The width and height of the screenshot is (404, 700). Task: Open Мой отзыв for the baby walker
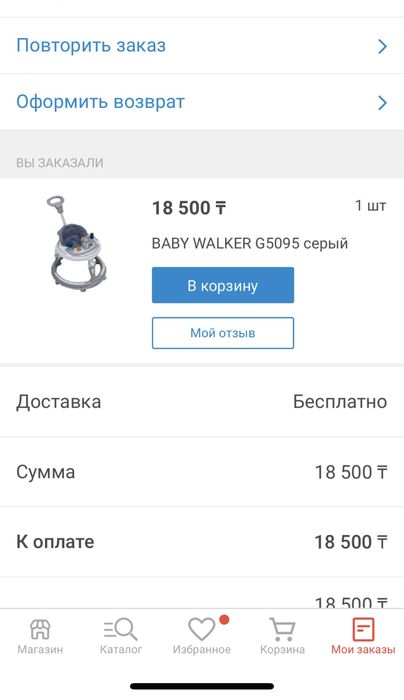click(x=223, y=333)
